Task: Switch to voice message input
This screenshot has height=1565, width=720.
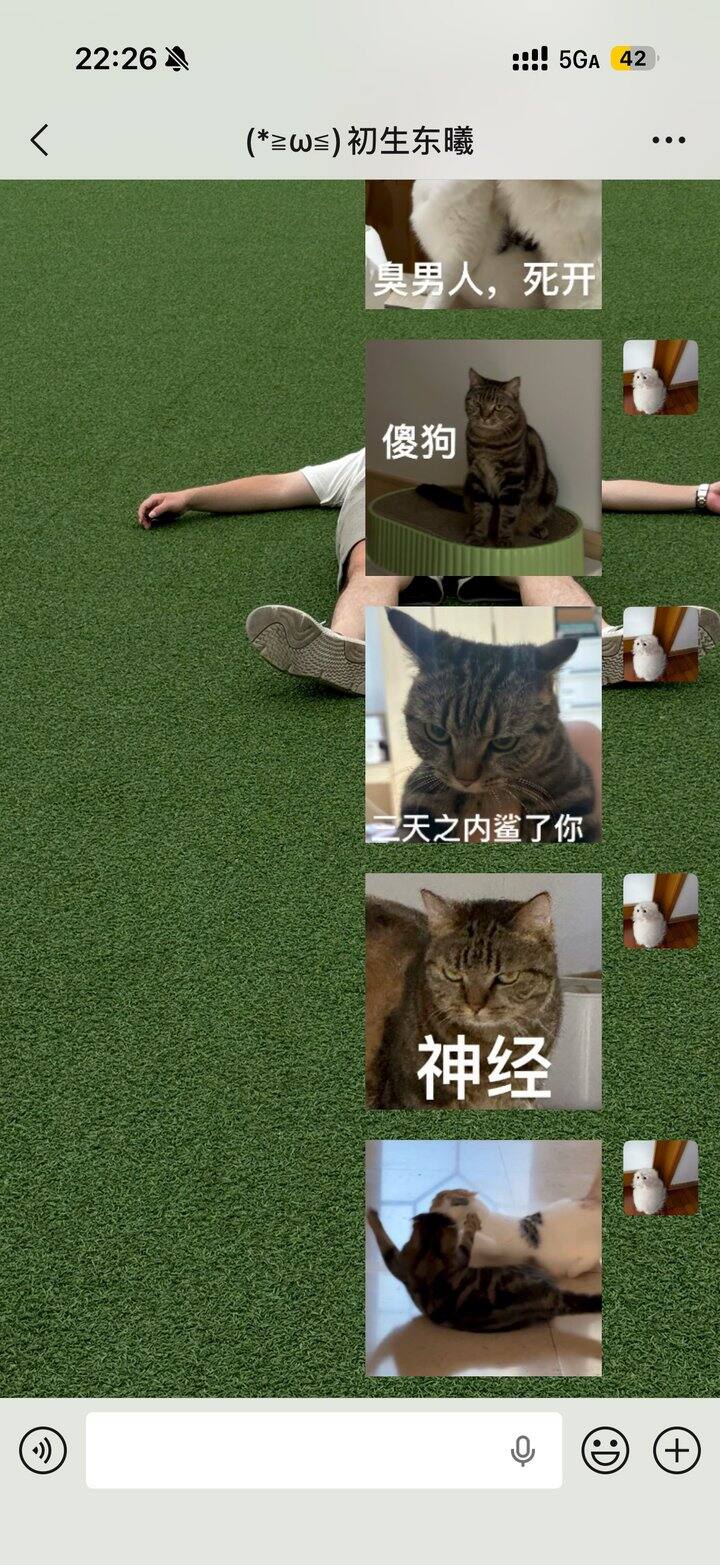Action: (43, 1450)
